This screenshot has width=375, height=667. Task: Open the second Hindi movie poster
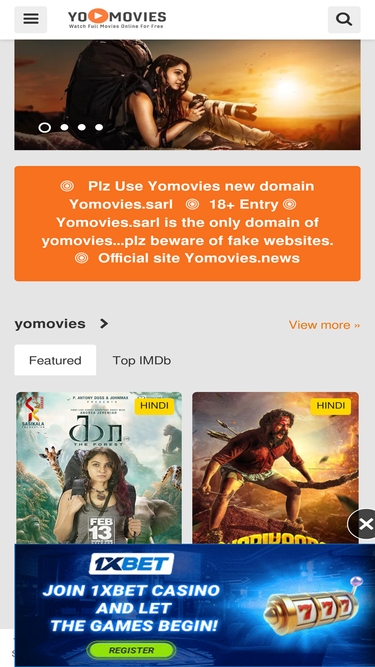coord(276,467)
